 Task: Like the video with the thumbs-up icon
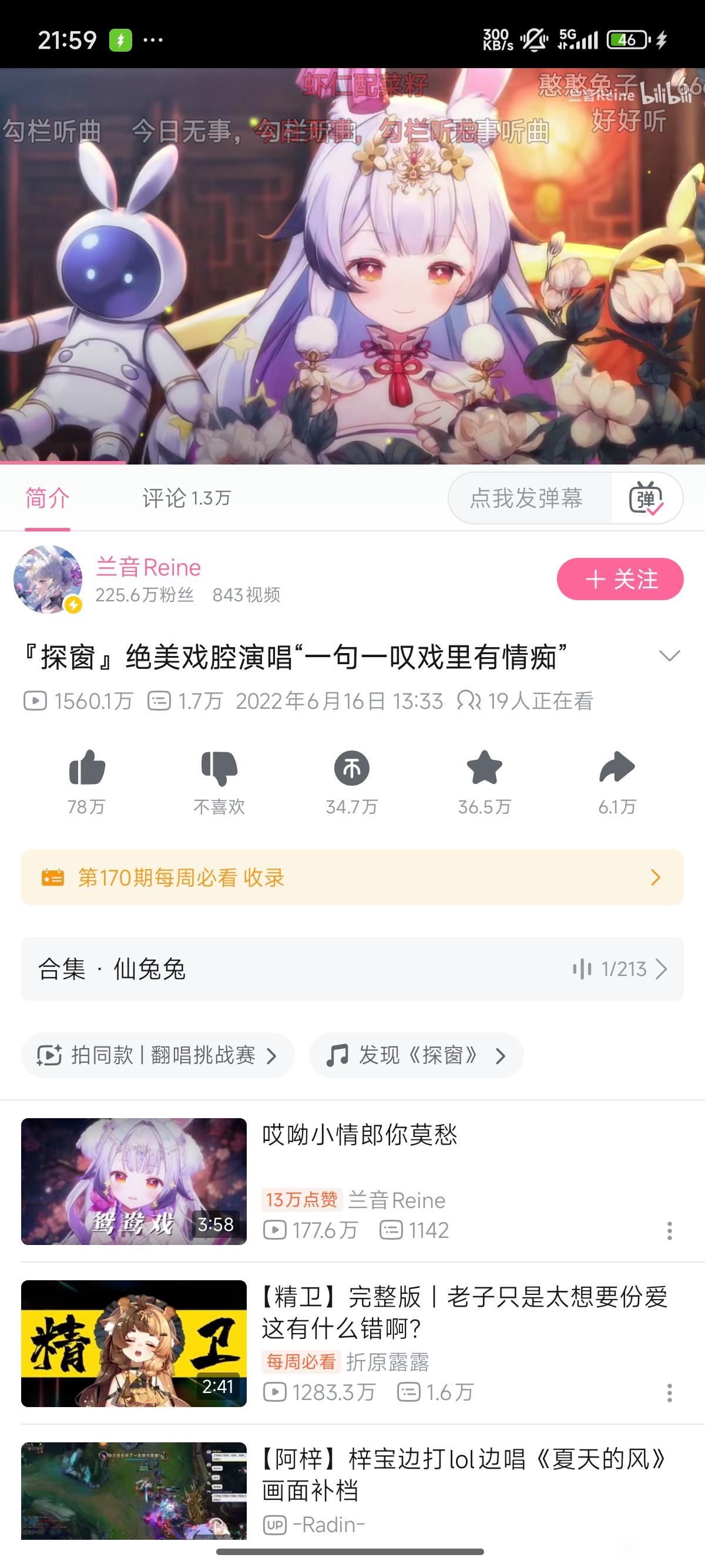coord(87,768)
